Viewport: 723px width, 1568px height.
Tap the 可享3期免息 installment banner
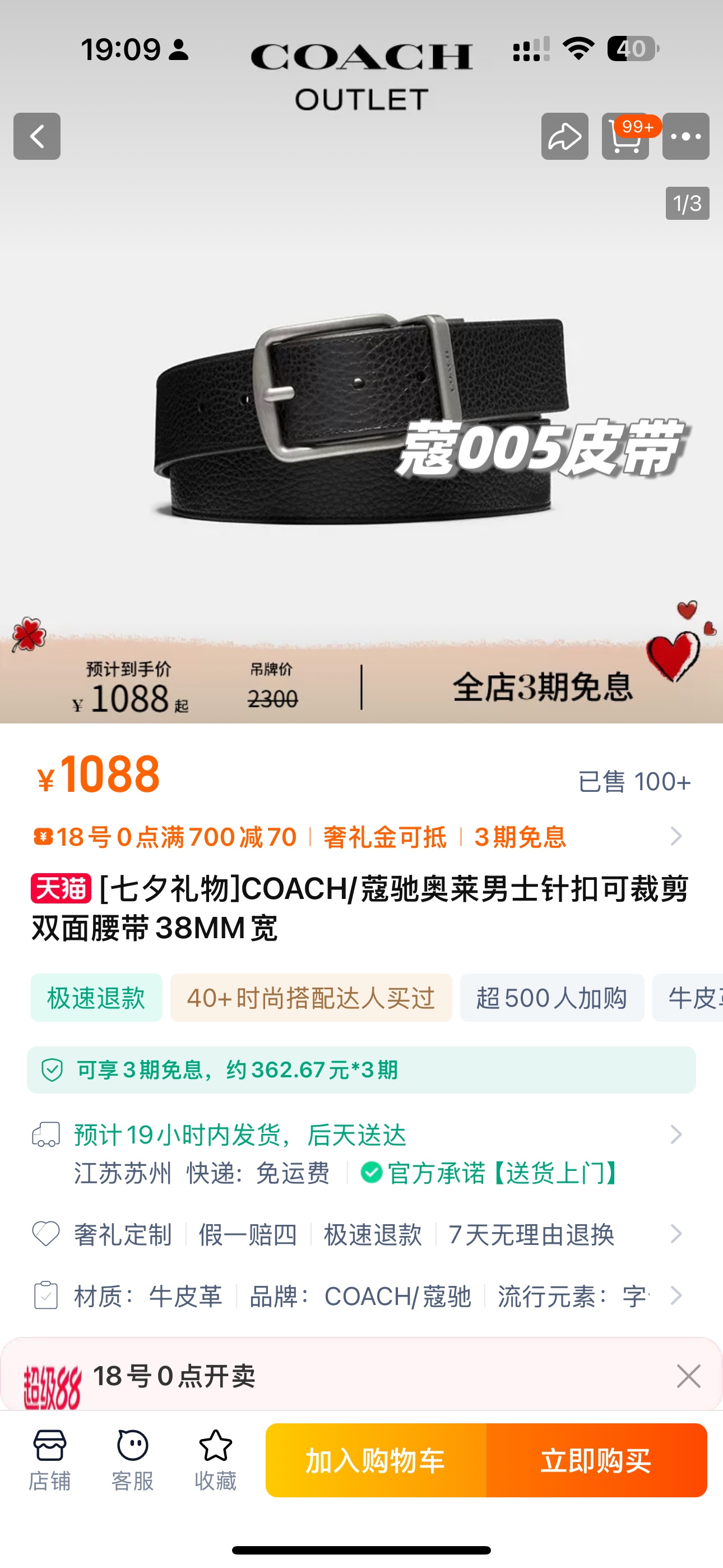point(361,1069)
